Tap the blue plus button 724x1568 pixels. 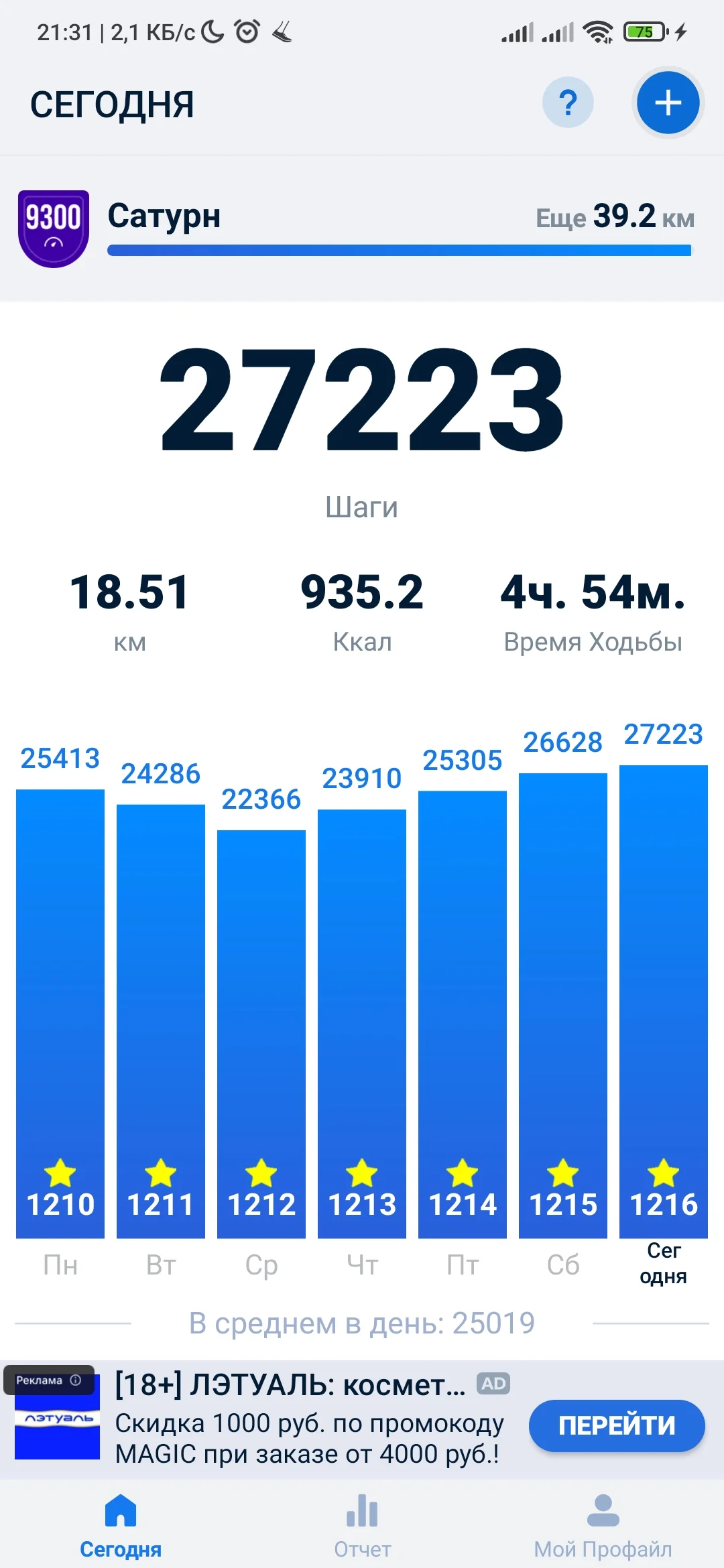668,103
